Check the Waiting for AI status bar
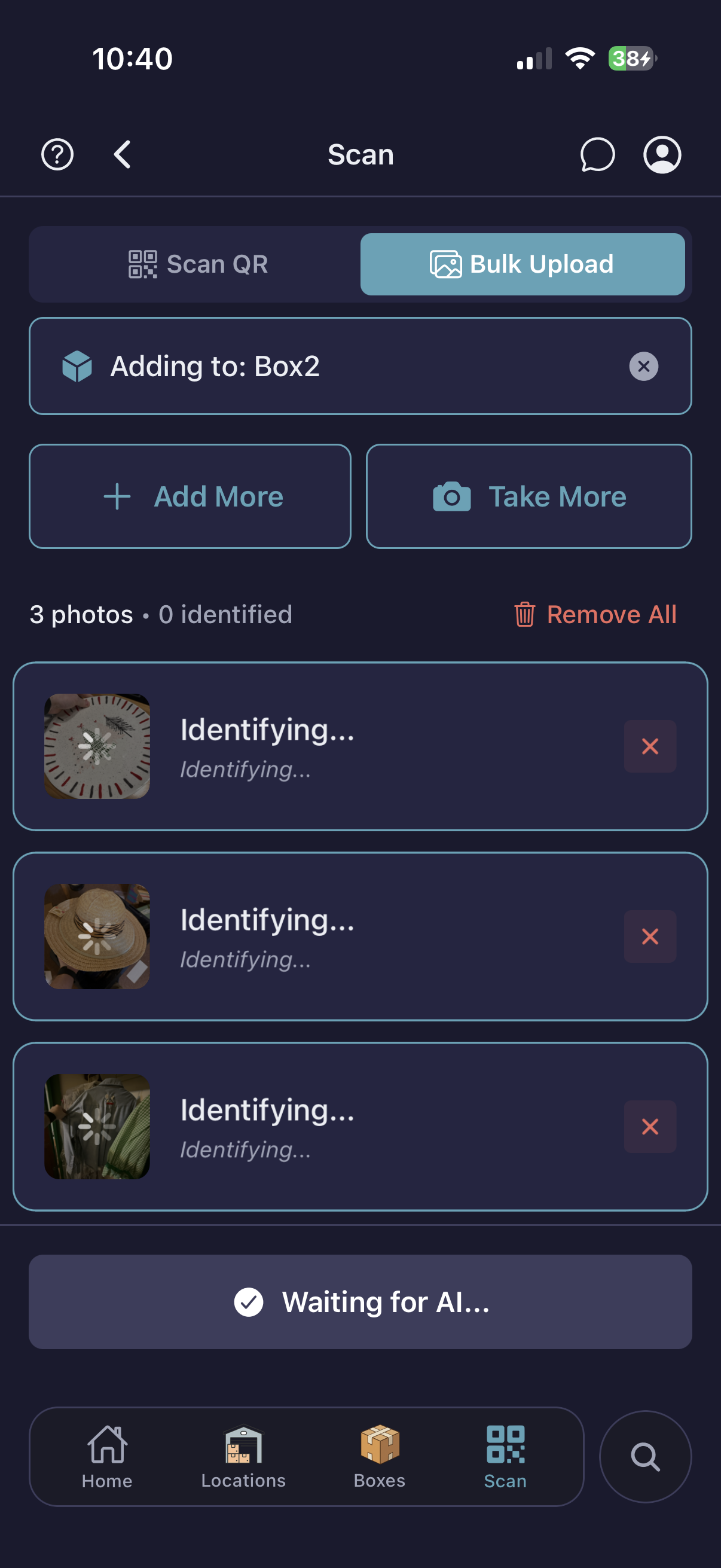 point(360,1302)
